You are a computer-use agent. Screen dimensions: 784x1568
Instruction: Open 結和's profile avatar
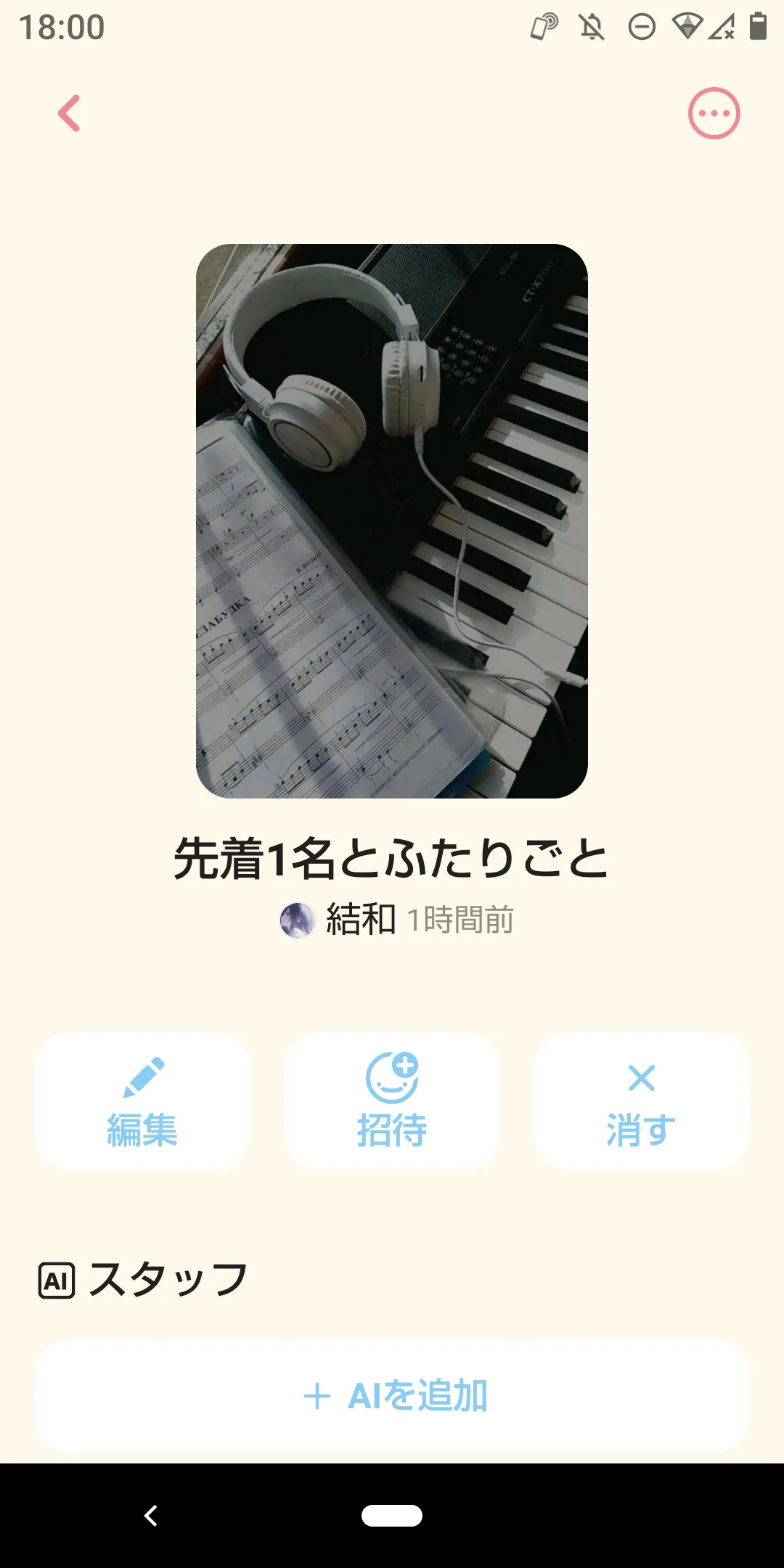click(298, 920)
